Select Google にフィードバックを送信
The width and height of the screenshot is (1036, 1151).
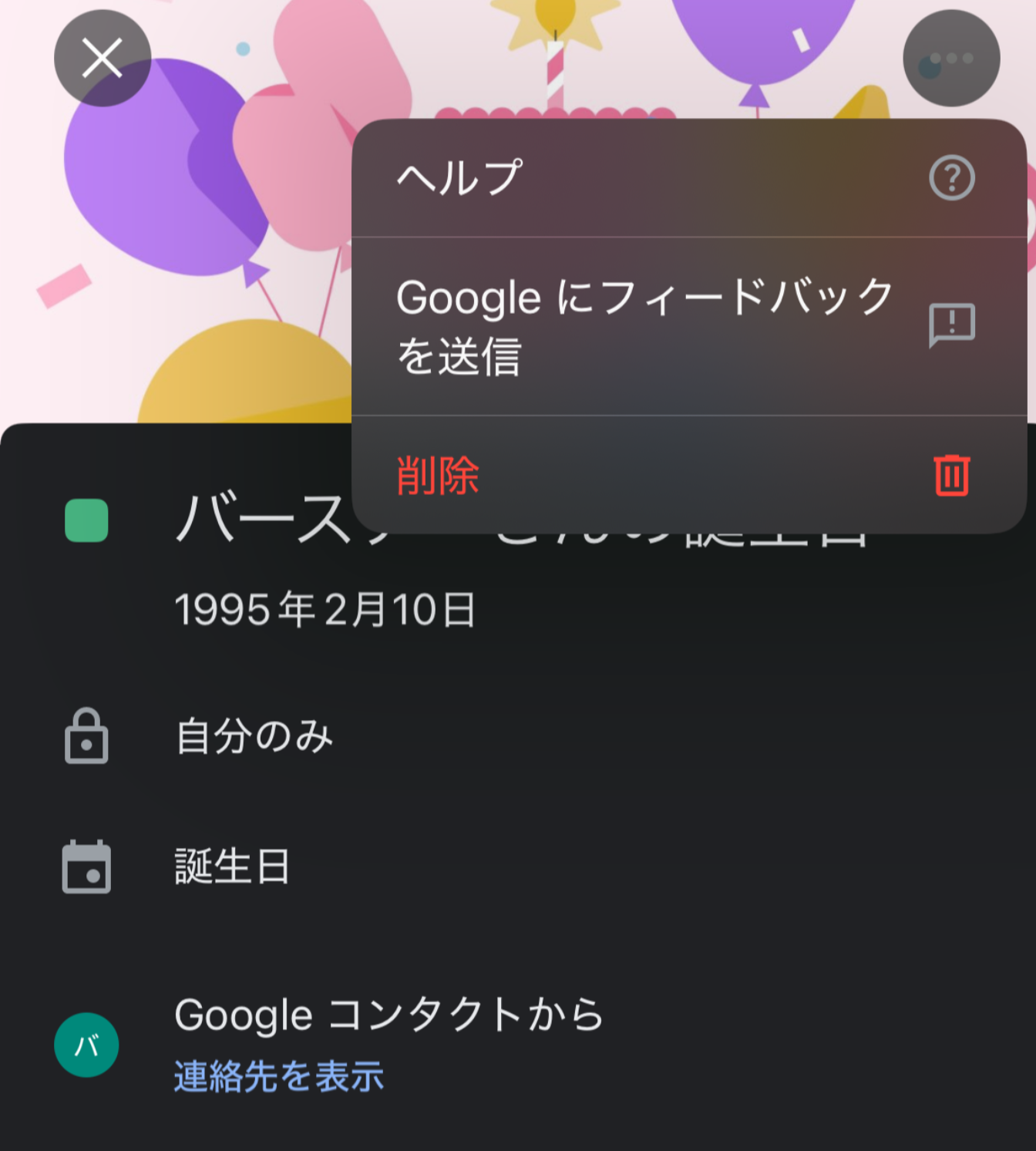[688, 326]
